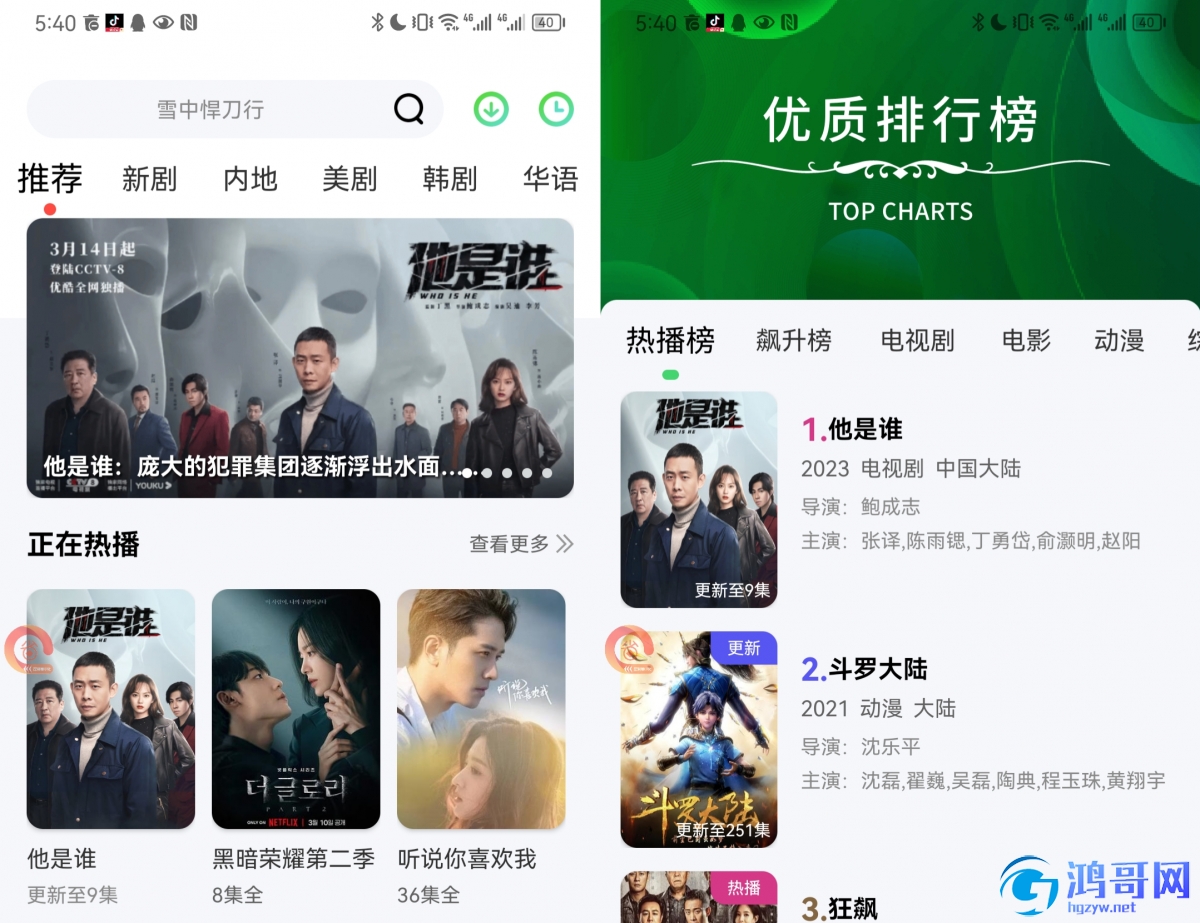Open 听说你喜欢我 poster card

click(481, 708)
